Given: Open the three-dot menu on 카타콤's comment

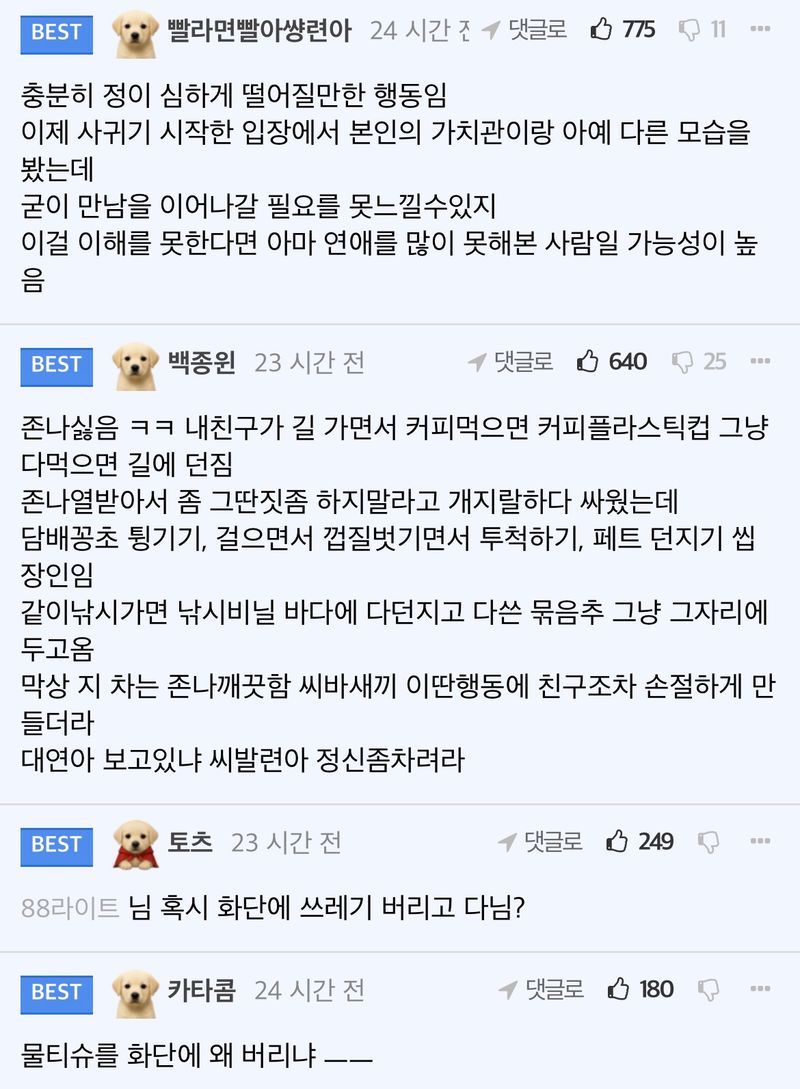Looking at the screenshot, I should point(760,990).
